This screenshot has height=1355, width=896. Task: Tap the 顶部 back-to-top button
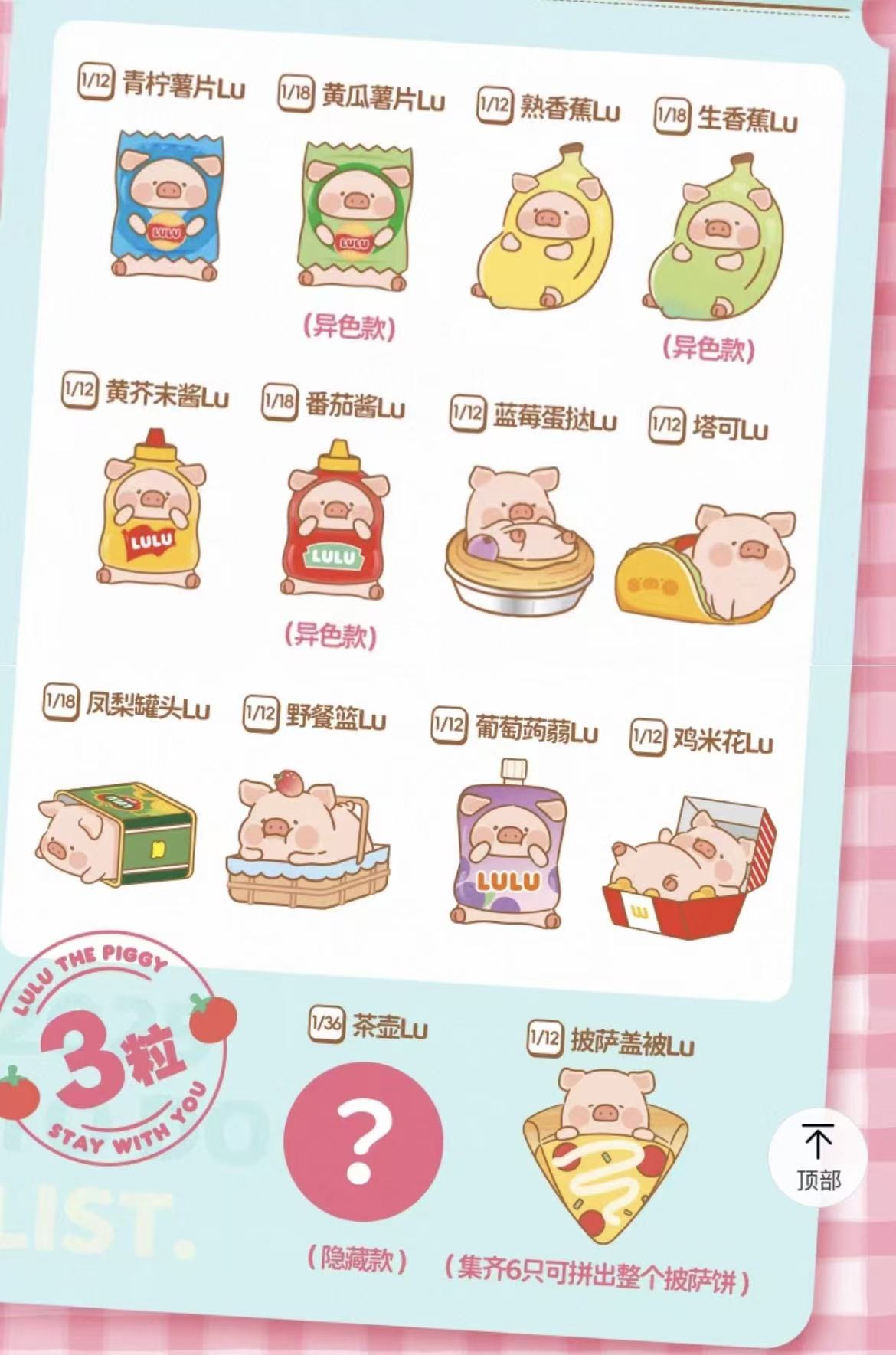click(x=818, y=1156)
